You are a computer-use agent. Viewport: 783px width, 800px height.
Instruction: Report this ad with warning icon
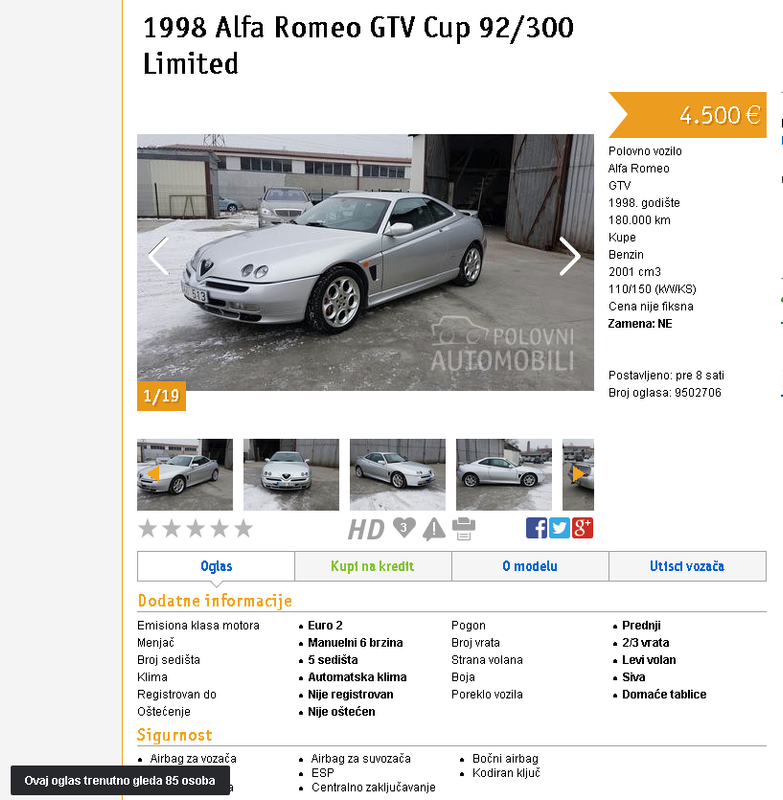point(433,528)
